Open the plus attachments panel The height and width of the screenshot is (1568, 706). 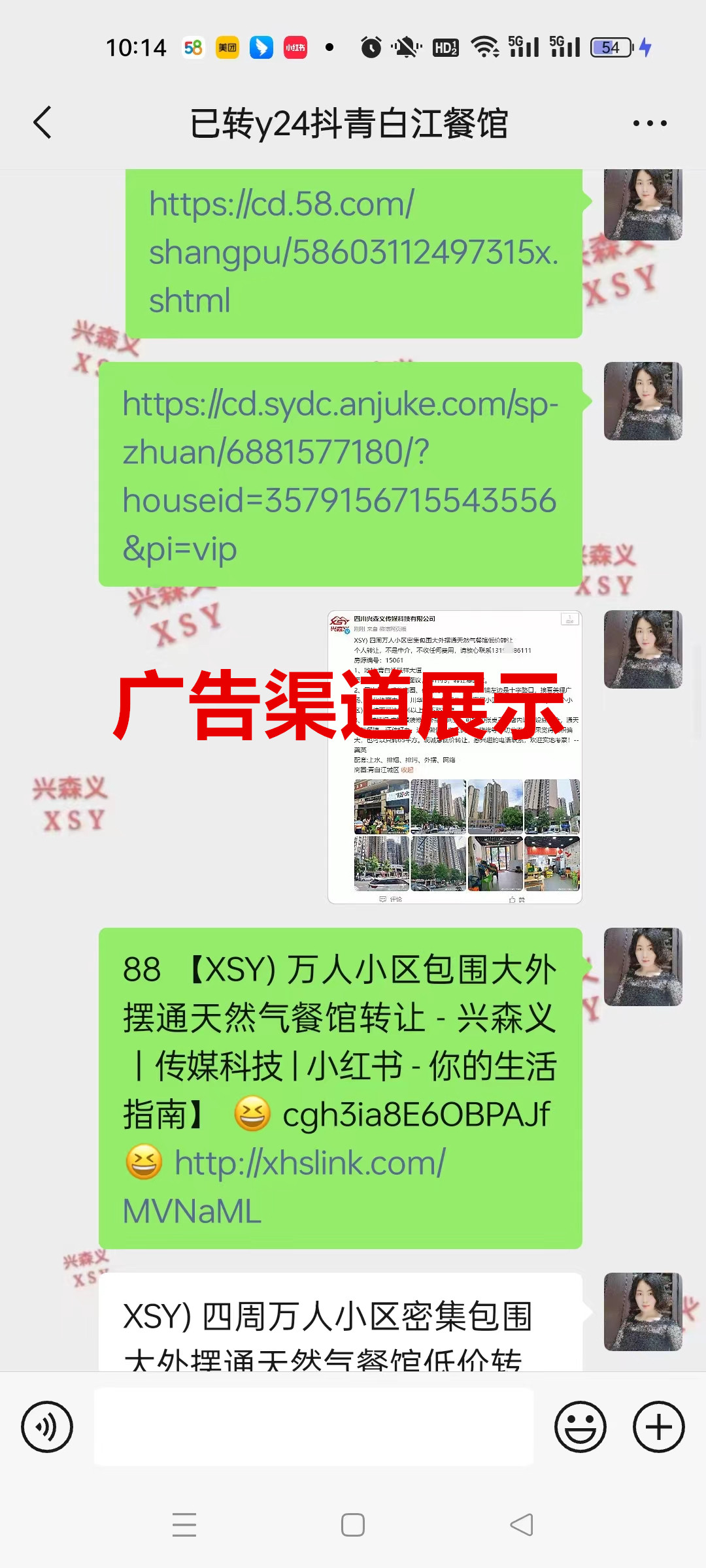[x=658, y=1426]
